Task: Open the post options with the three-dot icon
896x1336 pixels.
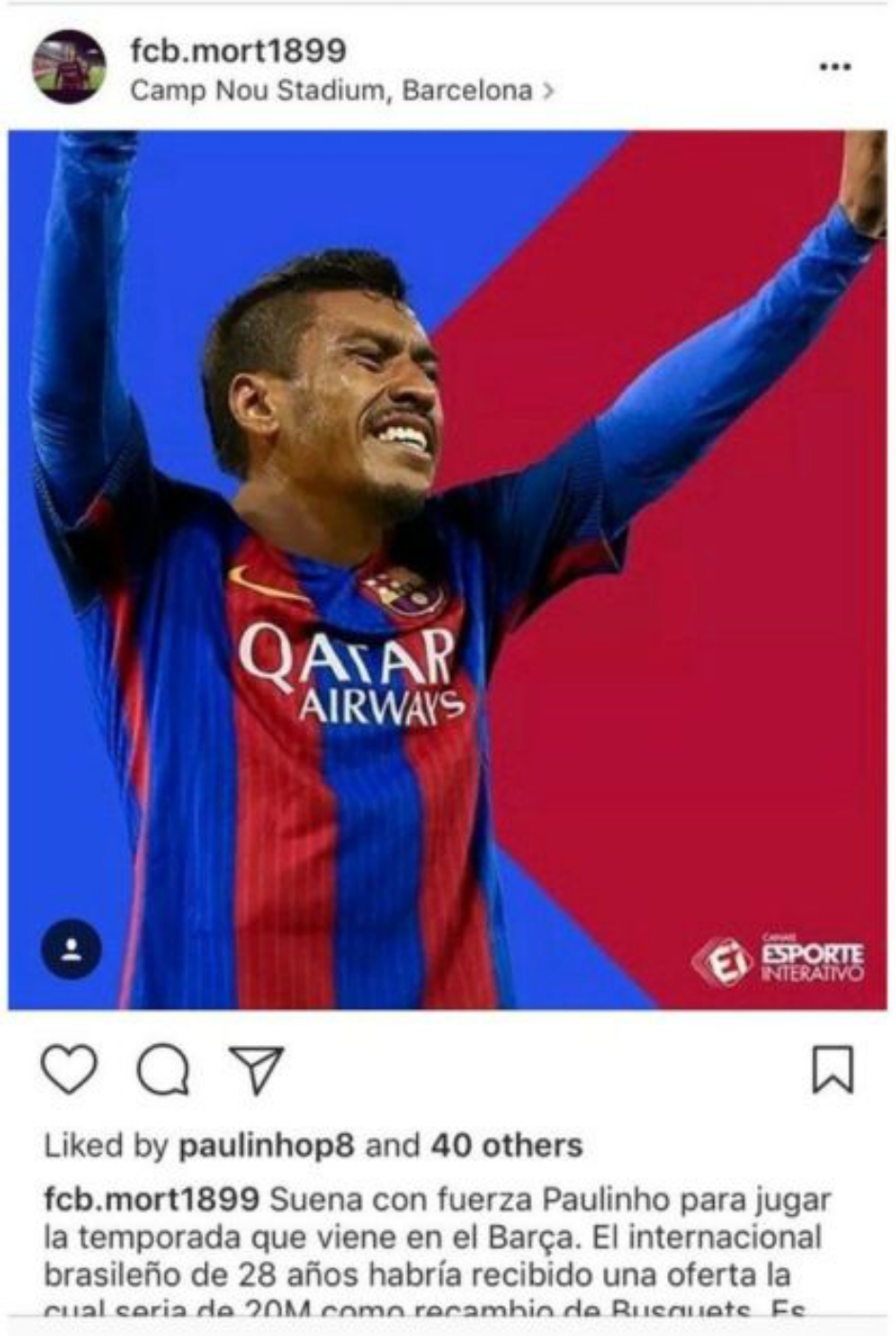Action: click(835, 65)
